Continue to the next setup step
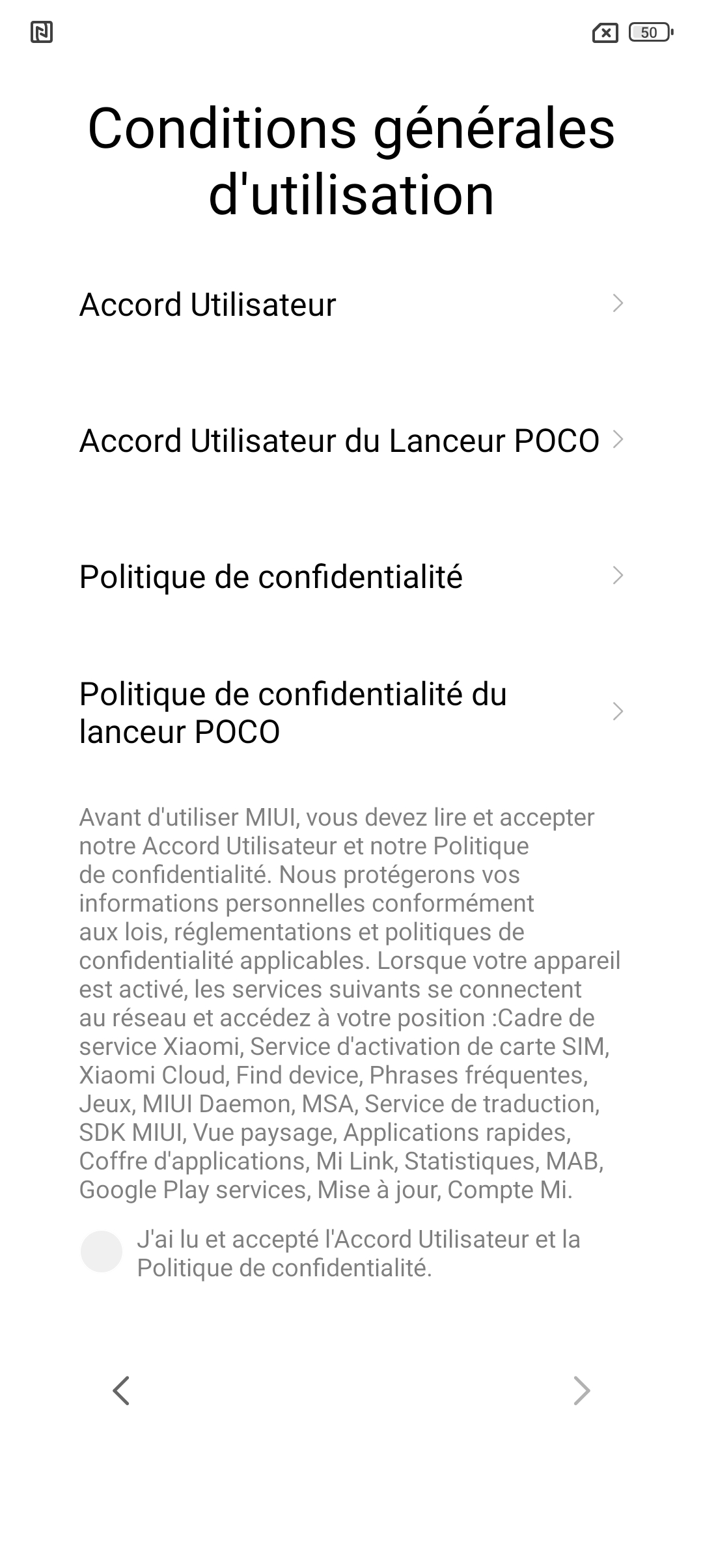703x1568 pixels. [581, 1391]
